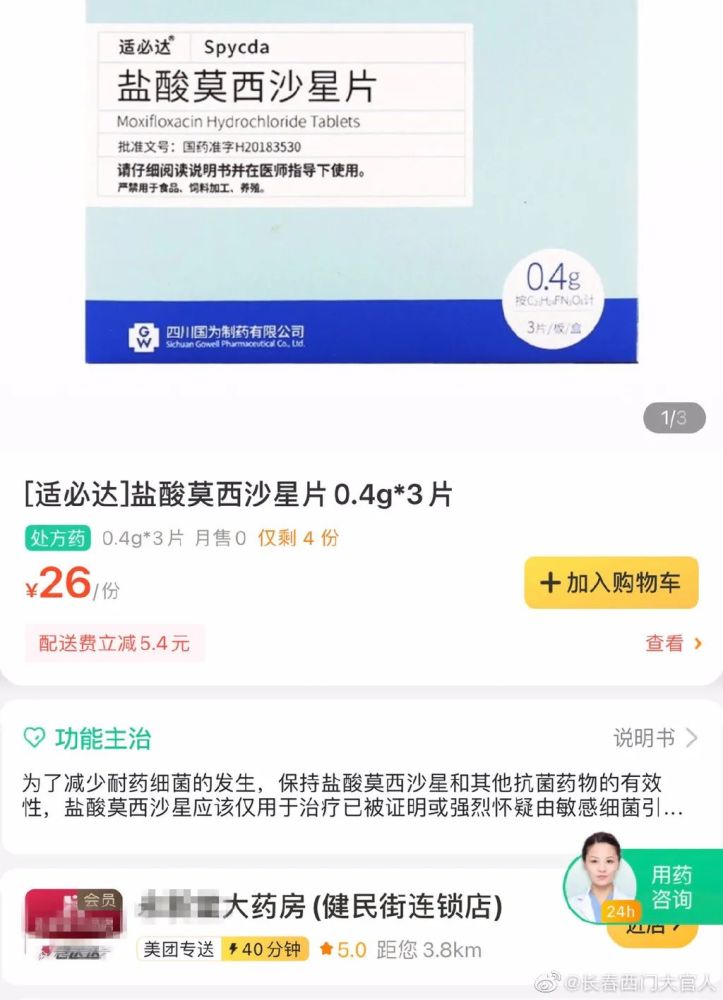The image size is (723, 1000).
Task: Open the 健民街连锁店 pharmacy page
Action: tap(320, 907)
